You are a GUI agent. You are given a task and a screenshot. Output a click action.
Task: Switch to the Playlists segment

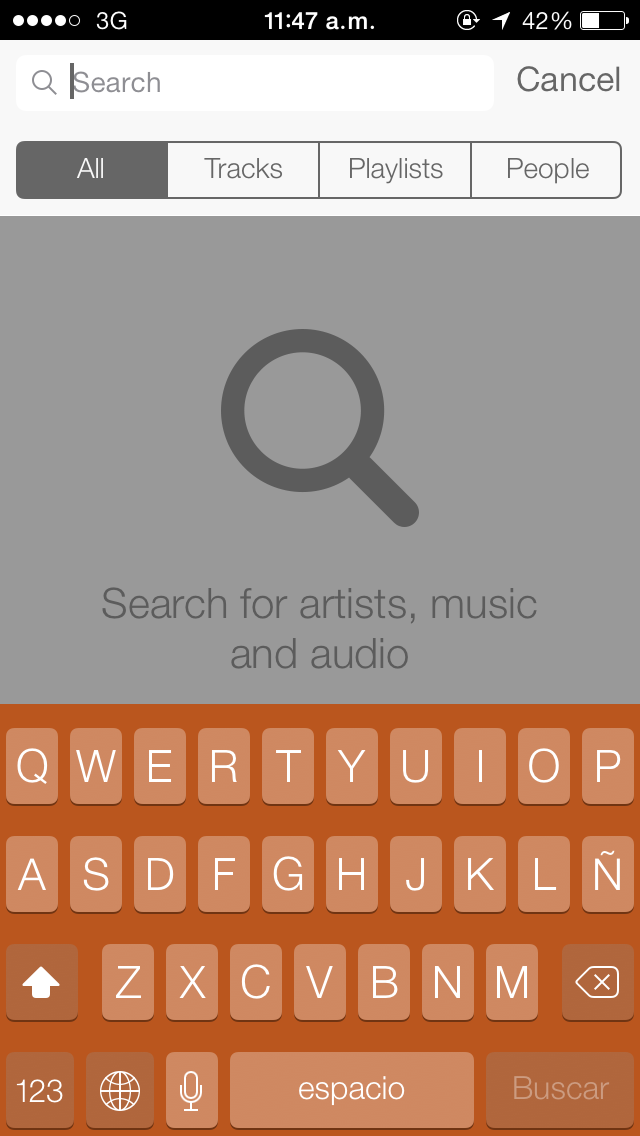point(395,169)
